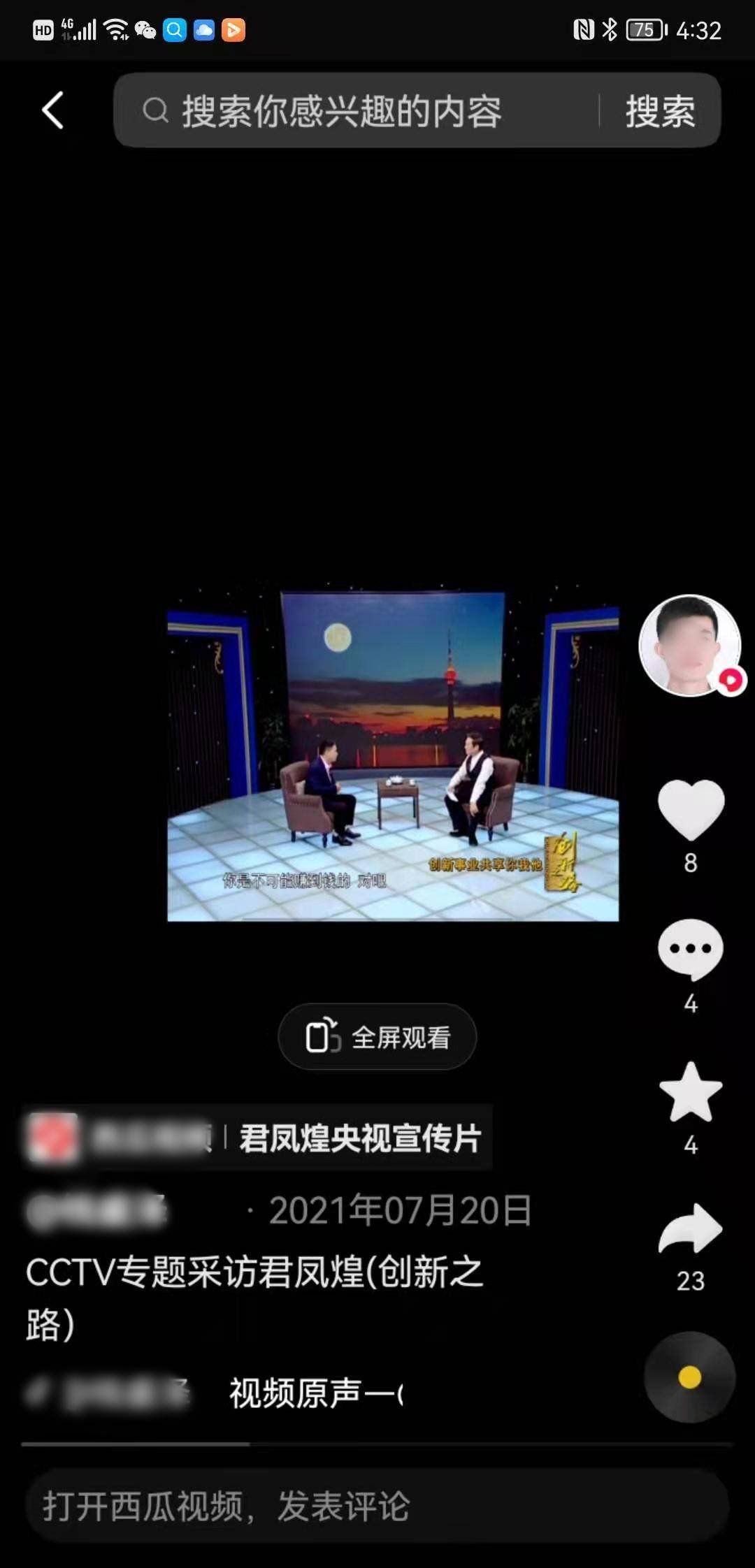Go back using the top-left arrow
This screenshot has width=755, height=1568.
tap(53, 110)
